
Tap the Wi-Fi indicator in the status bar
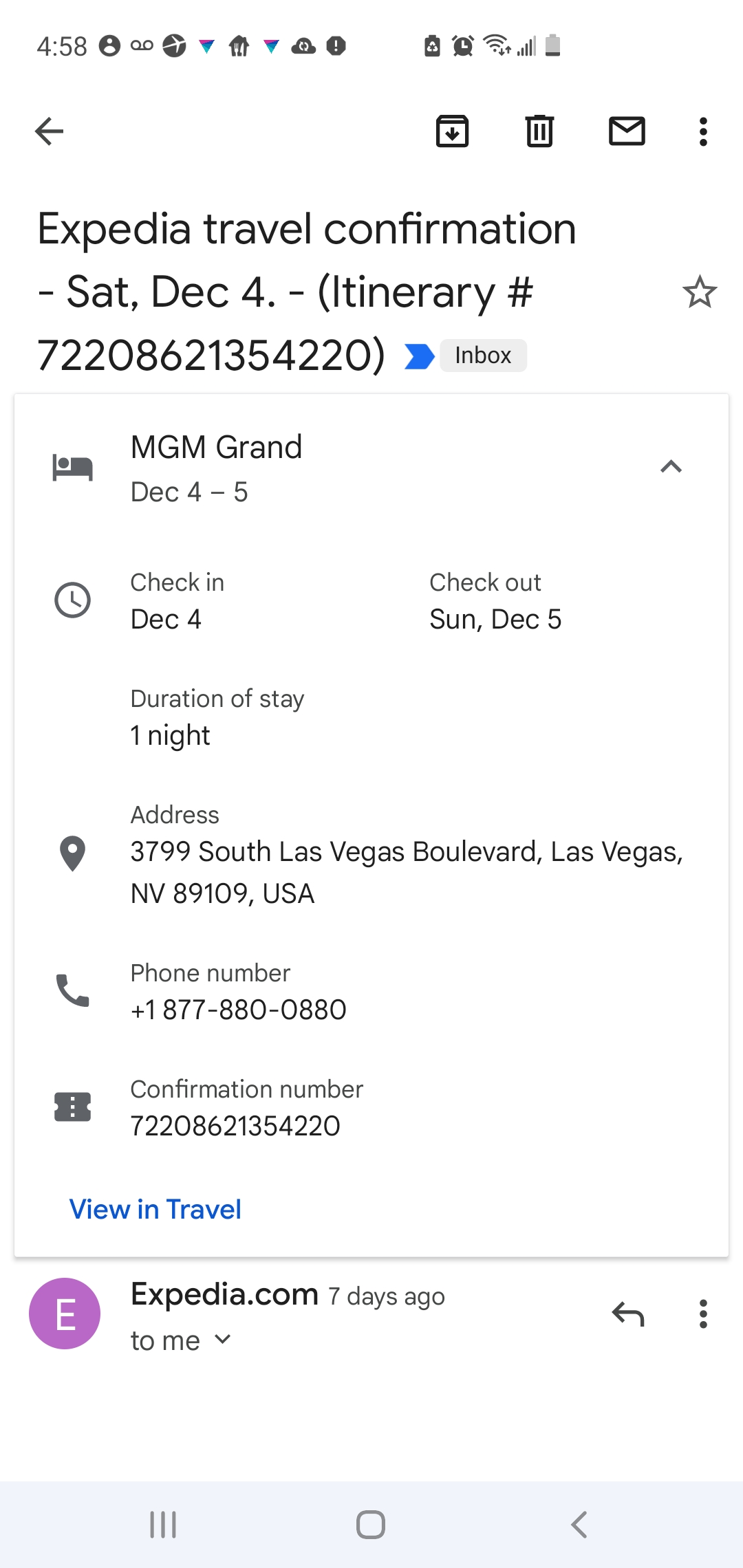(x=497, y=46)
